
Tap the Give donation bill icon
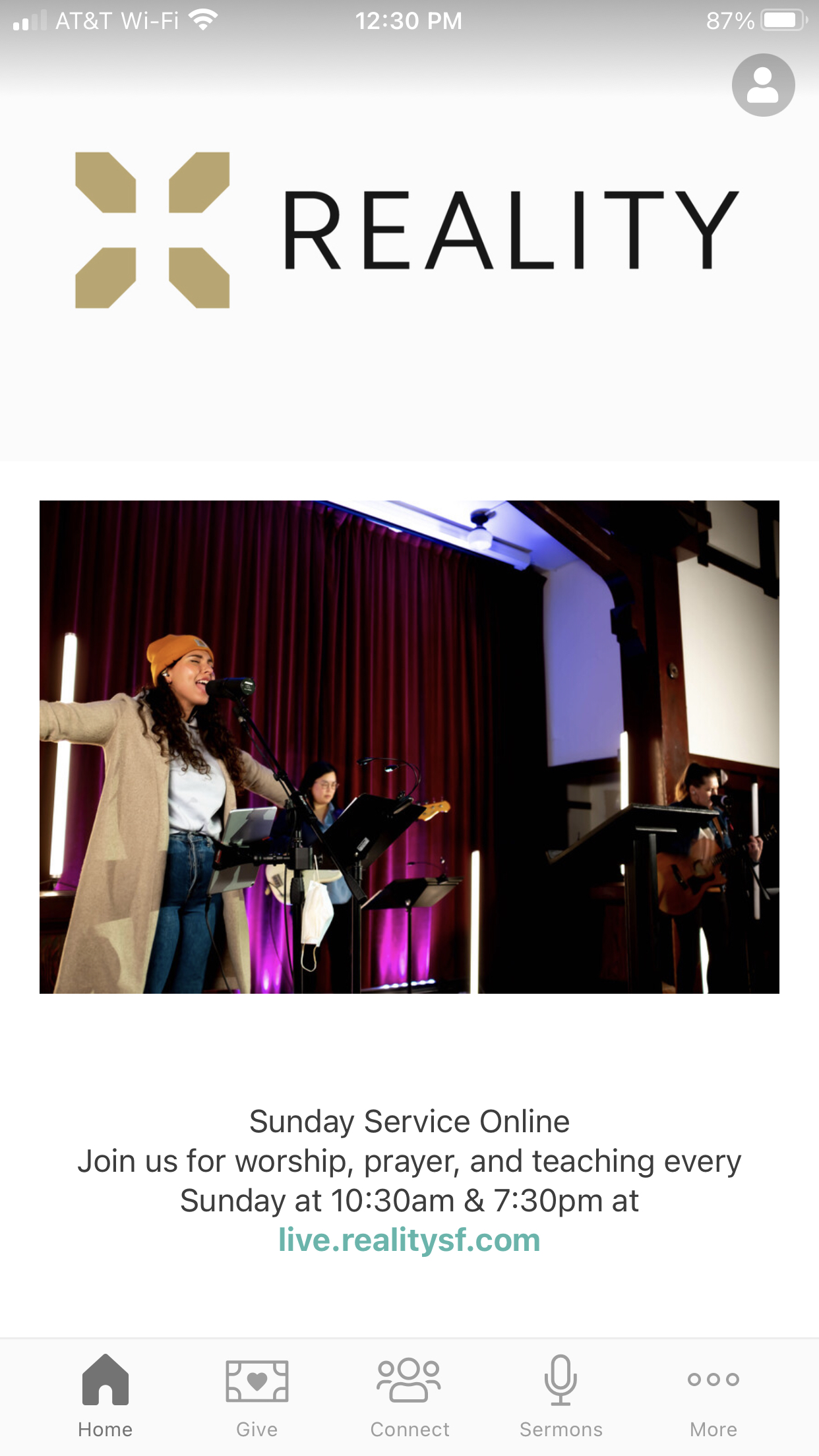pos(257,1378)
